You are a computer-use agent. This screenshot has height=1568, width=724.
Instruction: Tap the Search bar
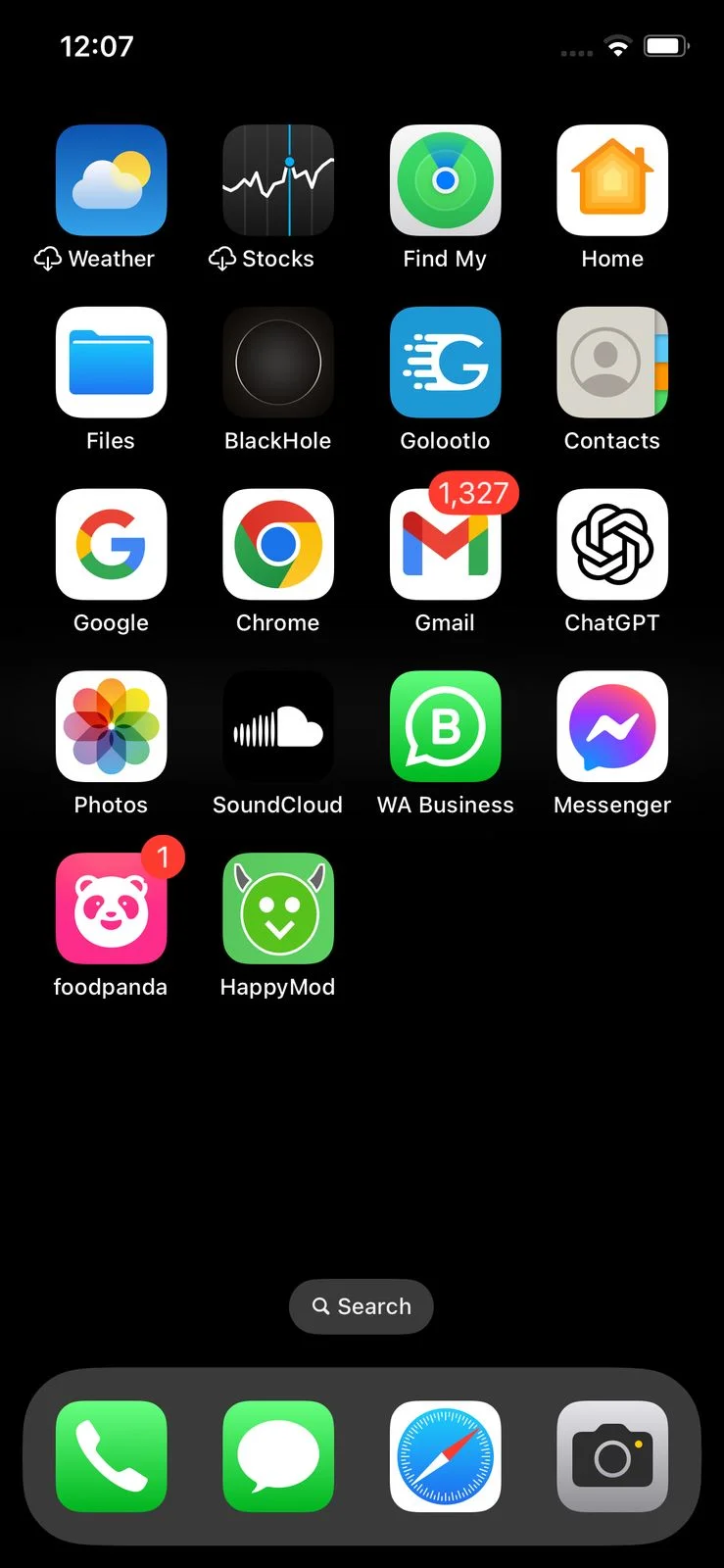point(362,1306)
